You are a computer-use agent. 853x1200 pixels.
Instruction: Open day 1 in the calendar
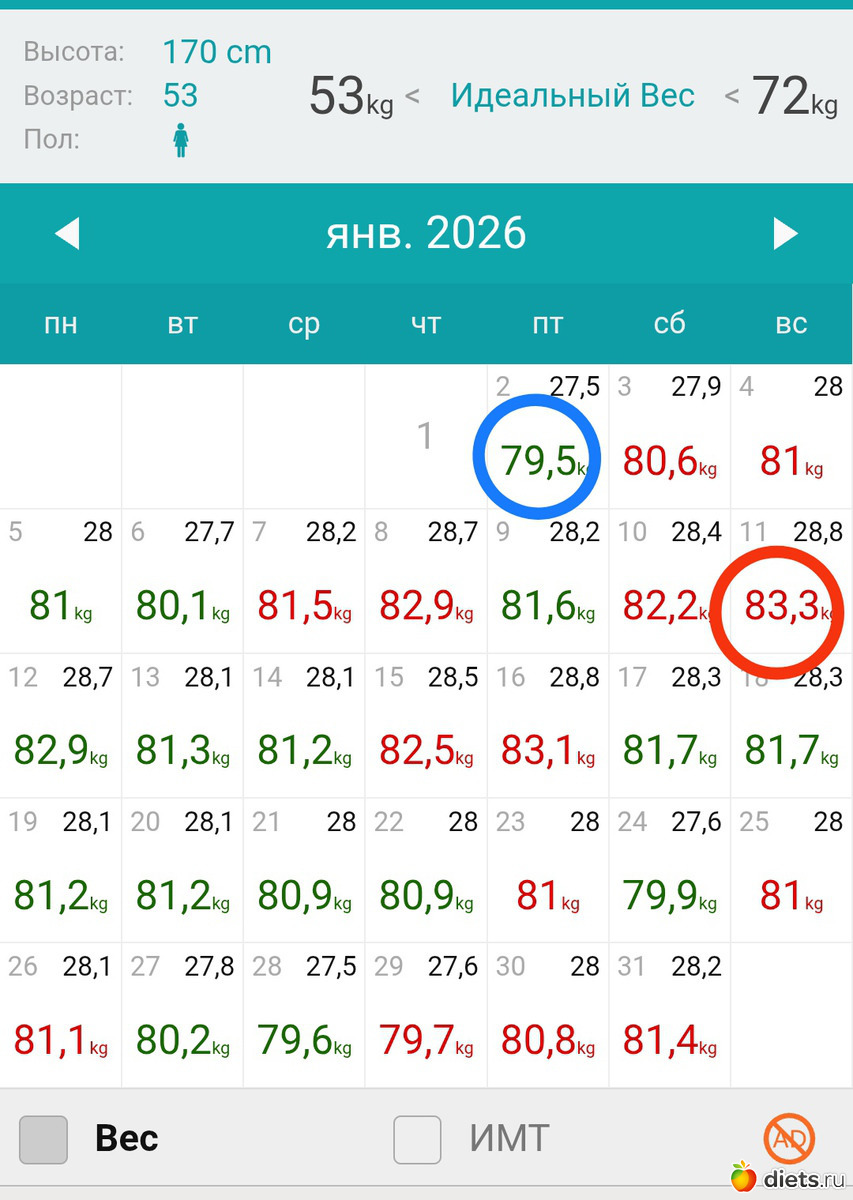[x=425, y=436]
